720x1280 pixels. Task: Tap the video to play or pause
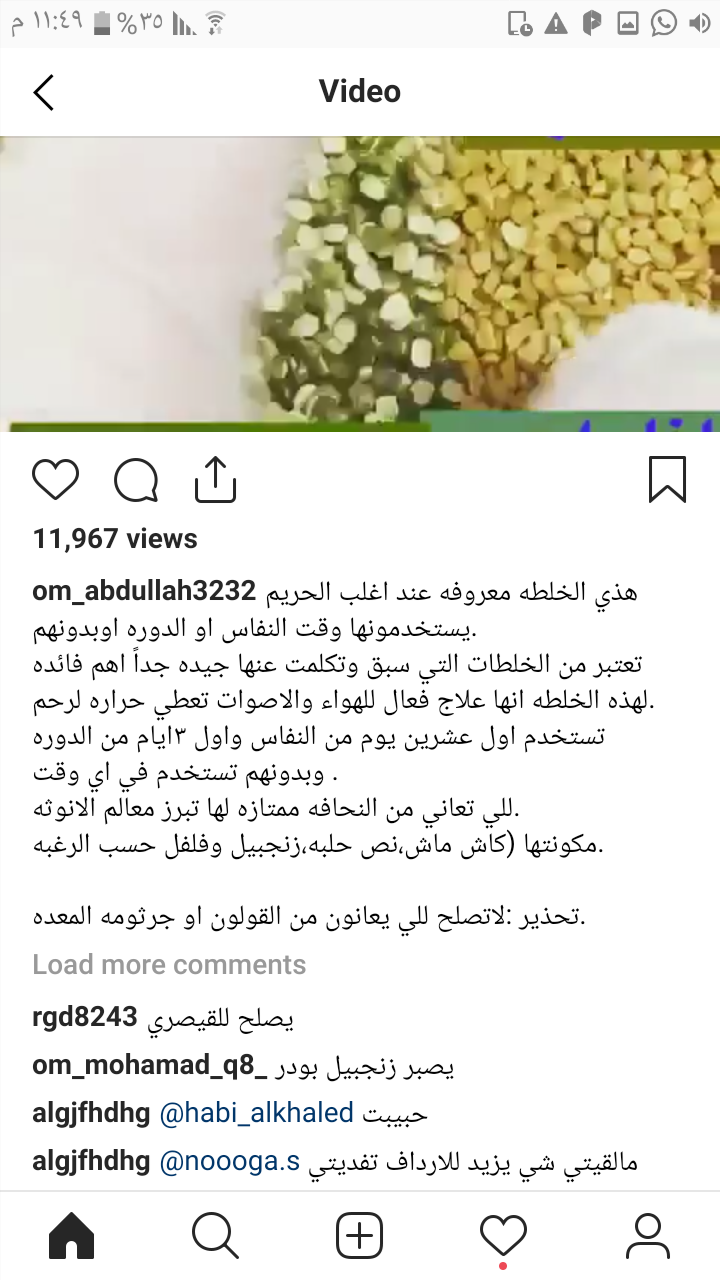360,283
